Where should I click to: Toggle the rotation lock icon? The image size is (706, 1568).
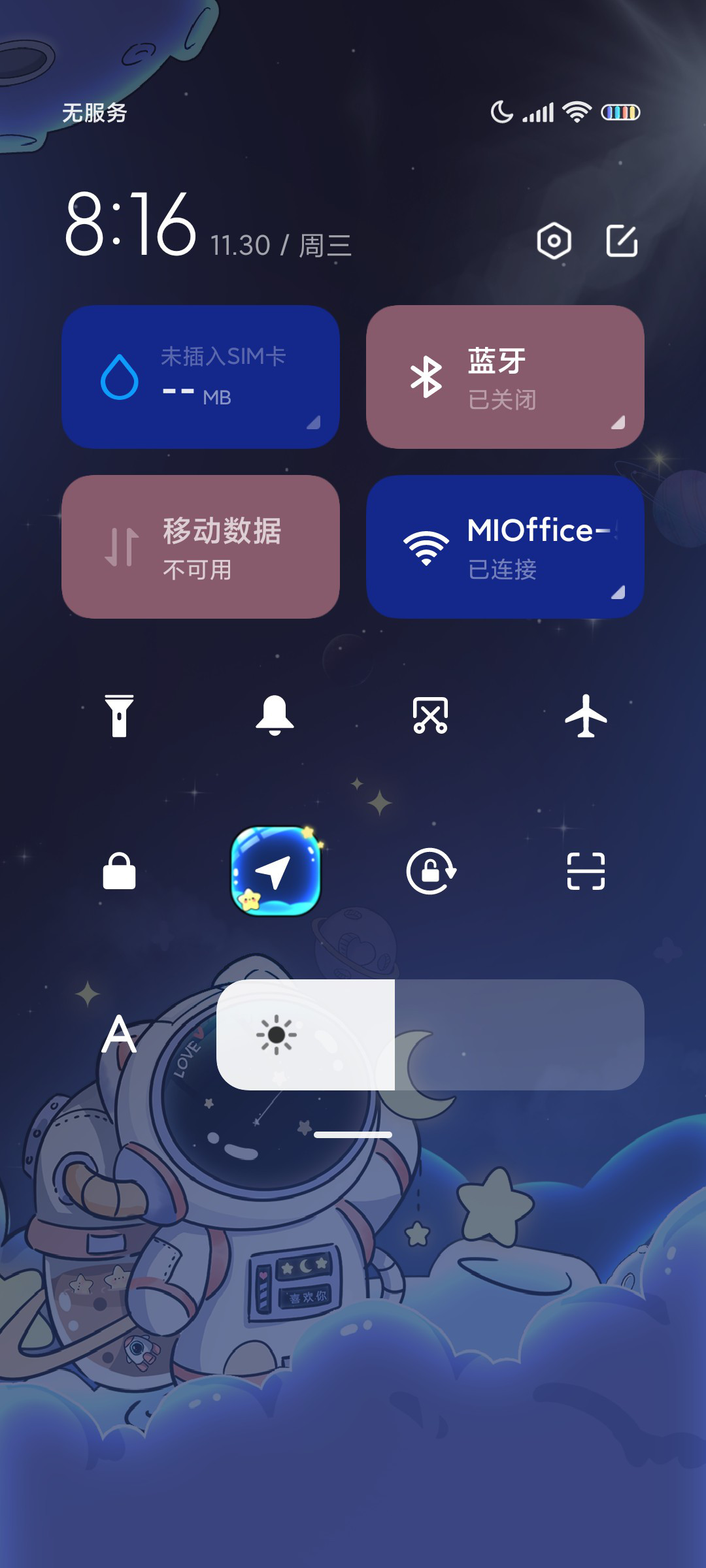tap(431, 871)
